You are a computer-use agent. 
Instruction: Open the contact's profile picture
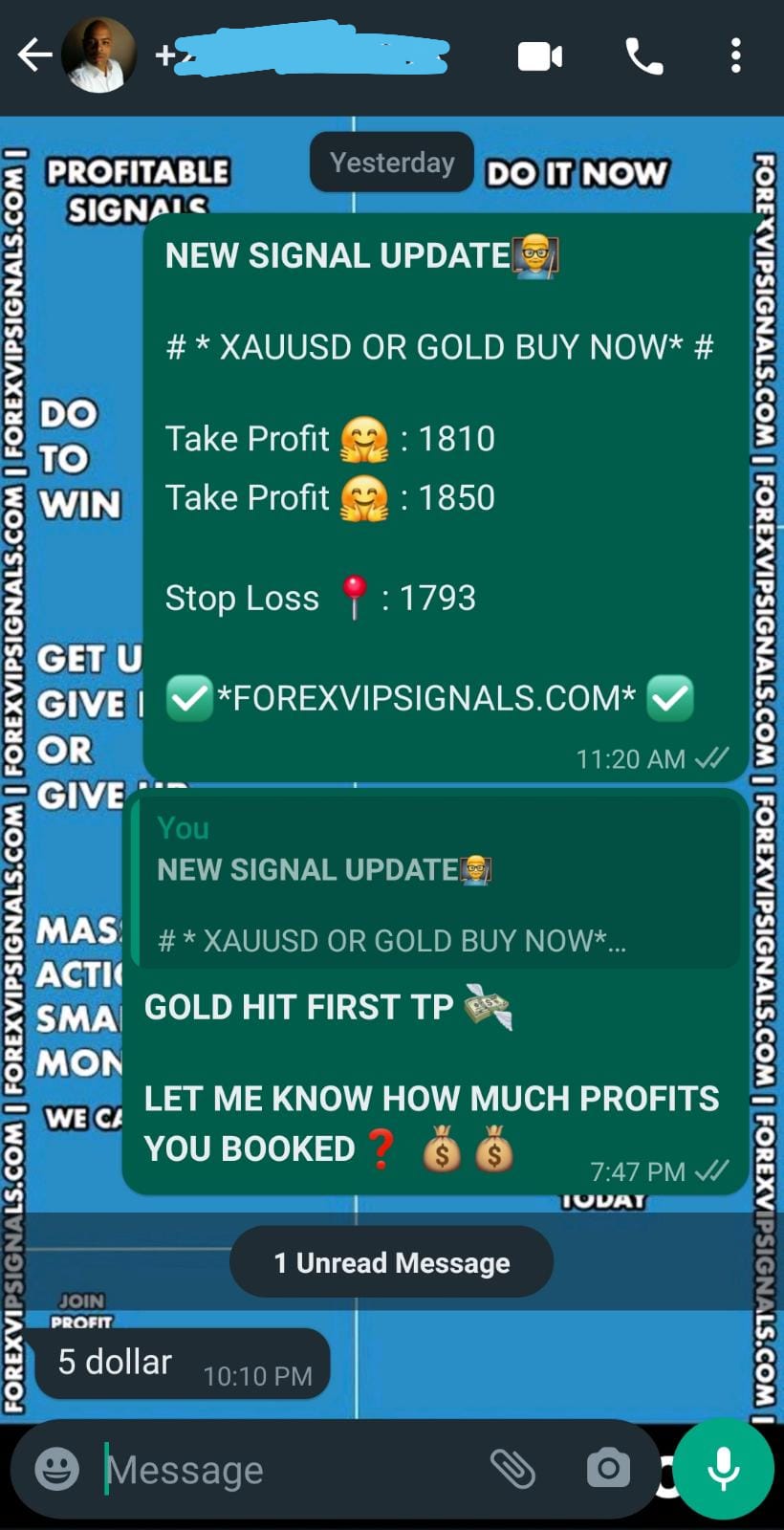click(x=99, y=56)
